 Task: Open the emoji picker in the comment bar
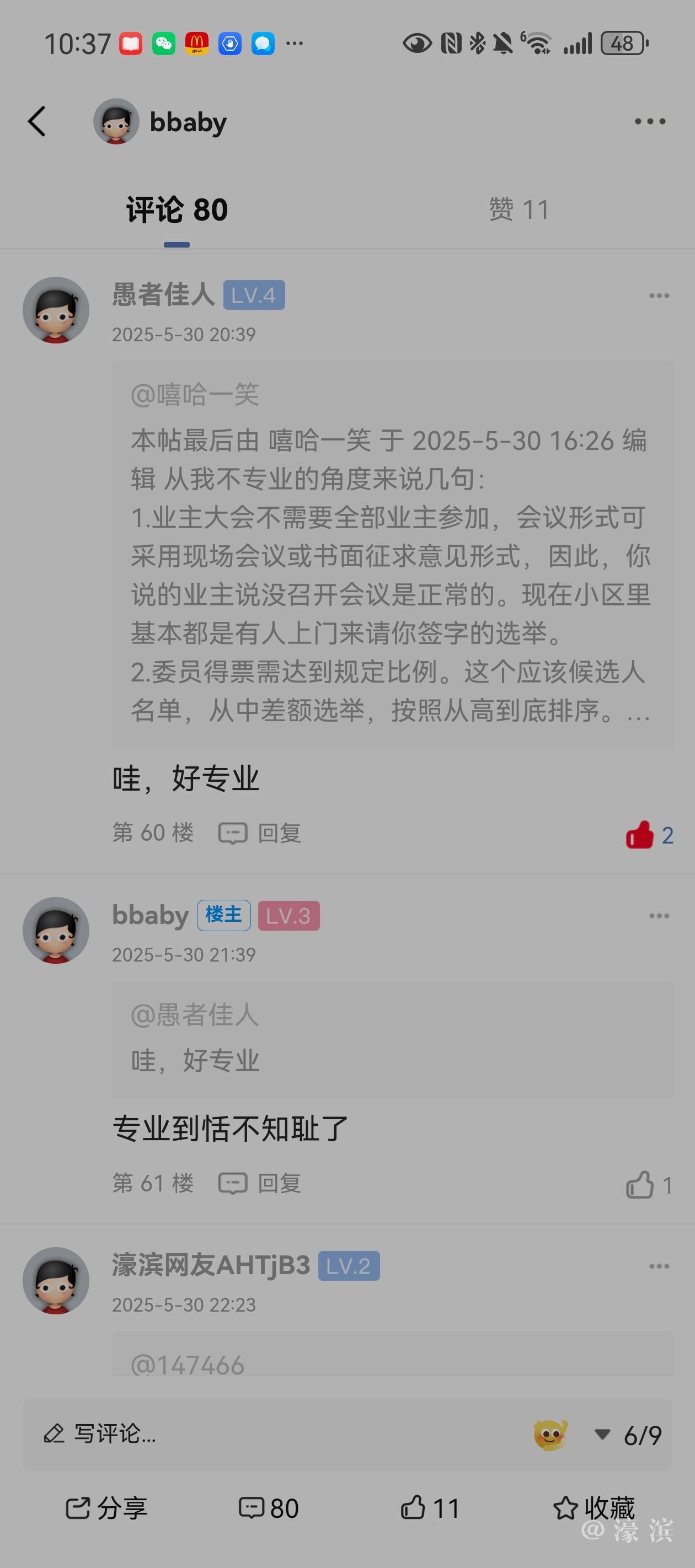click(550, 1435)
